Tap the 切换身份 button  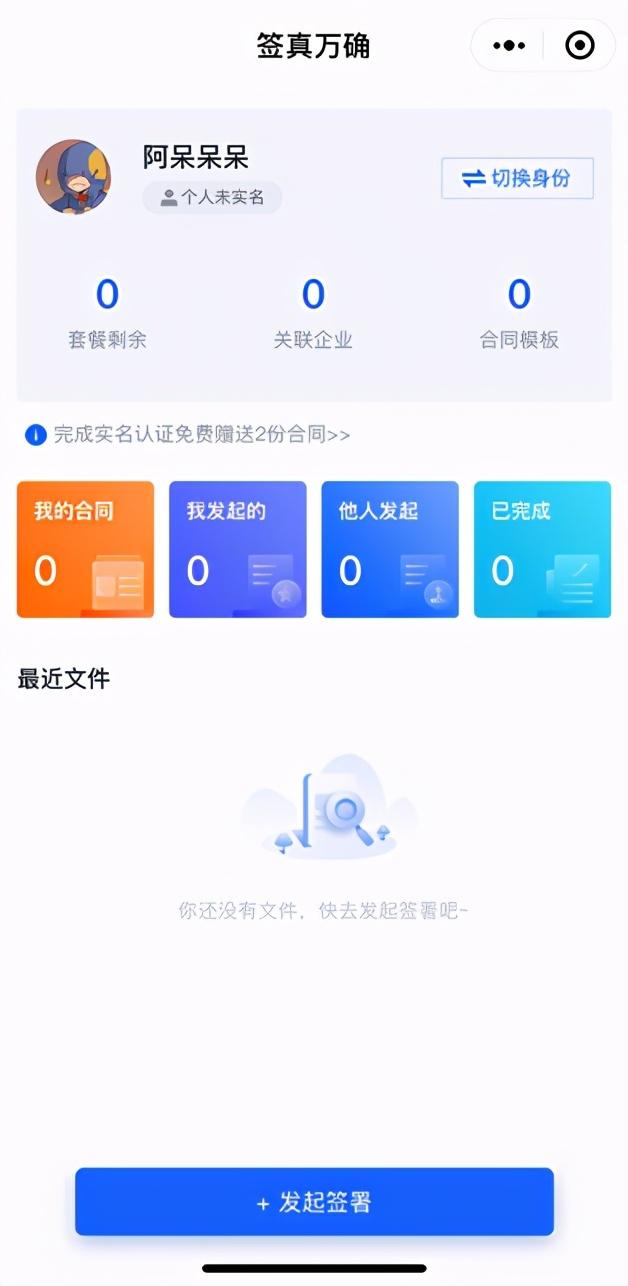(x=517, y=179)
